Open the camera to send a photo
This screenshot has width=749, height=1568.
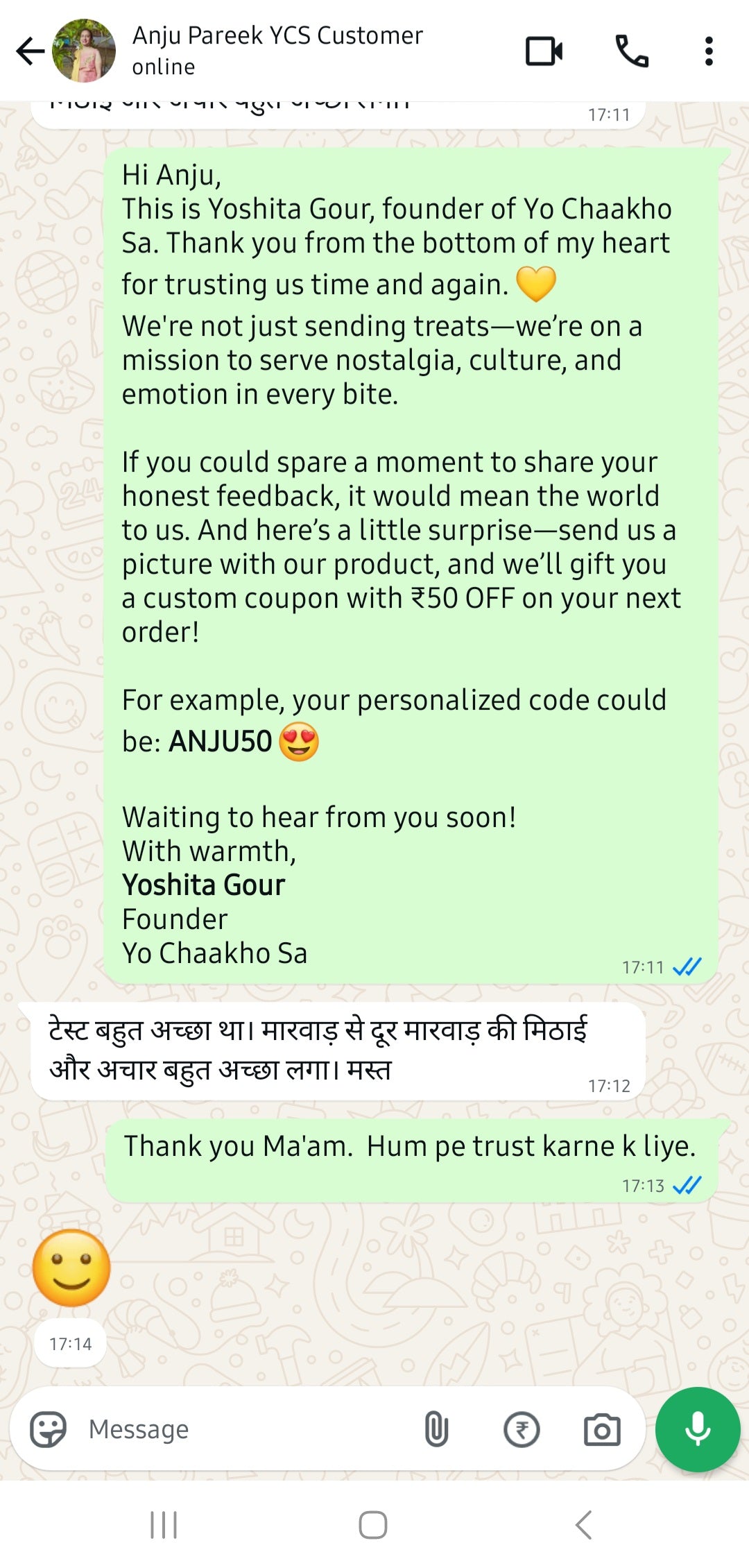(x=601, y=1429)
